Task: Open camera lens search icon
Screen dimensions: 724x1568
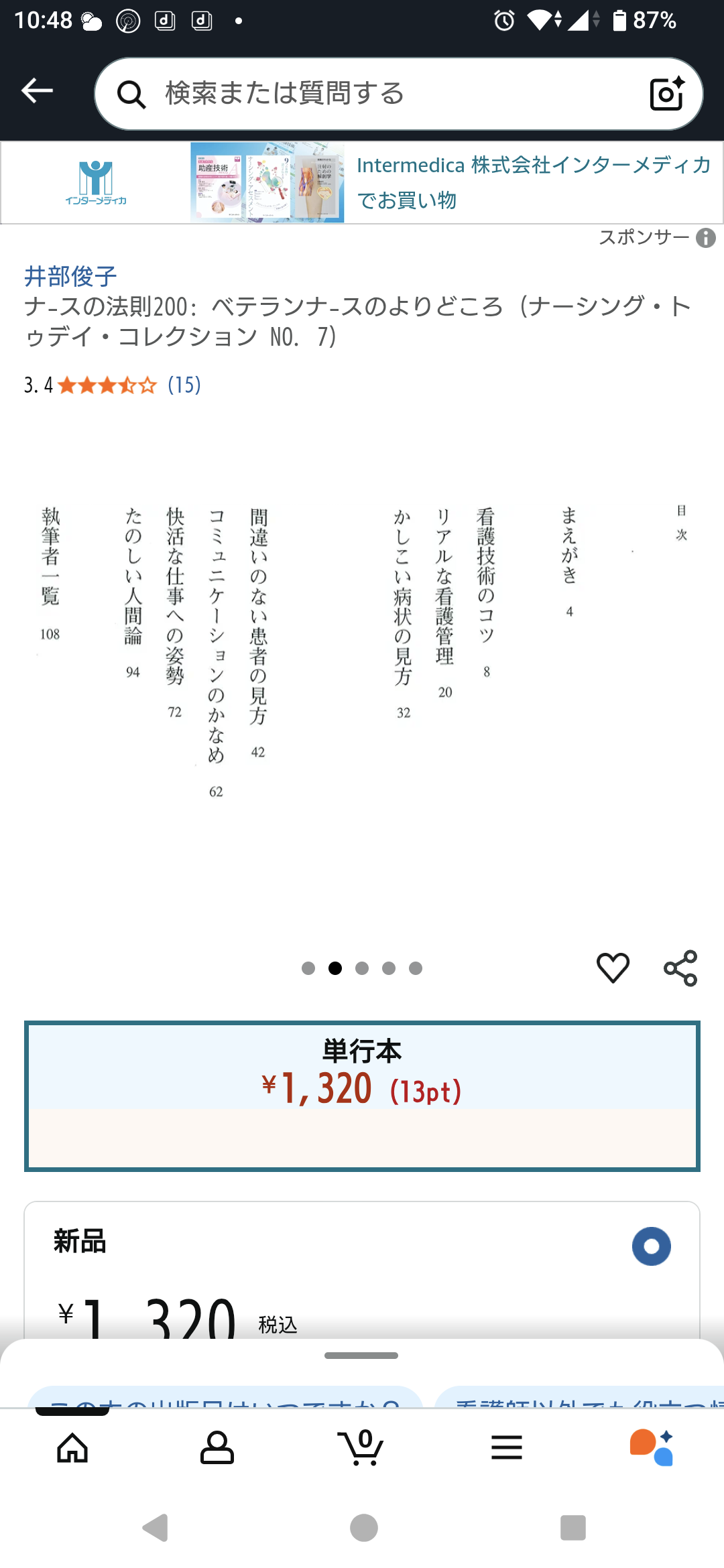Action: pyautogui.click(x=668, y=93)
